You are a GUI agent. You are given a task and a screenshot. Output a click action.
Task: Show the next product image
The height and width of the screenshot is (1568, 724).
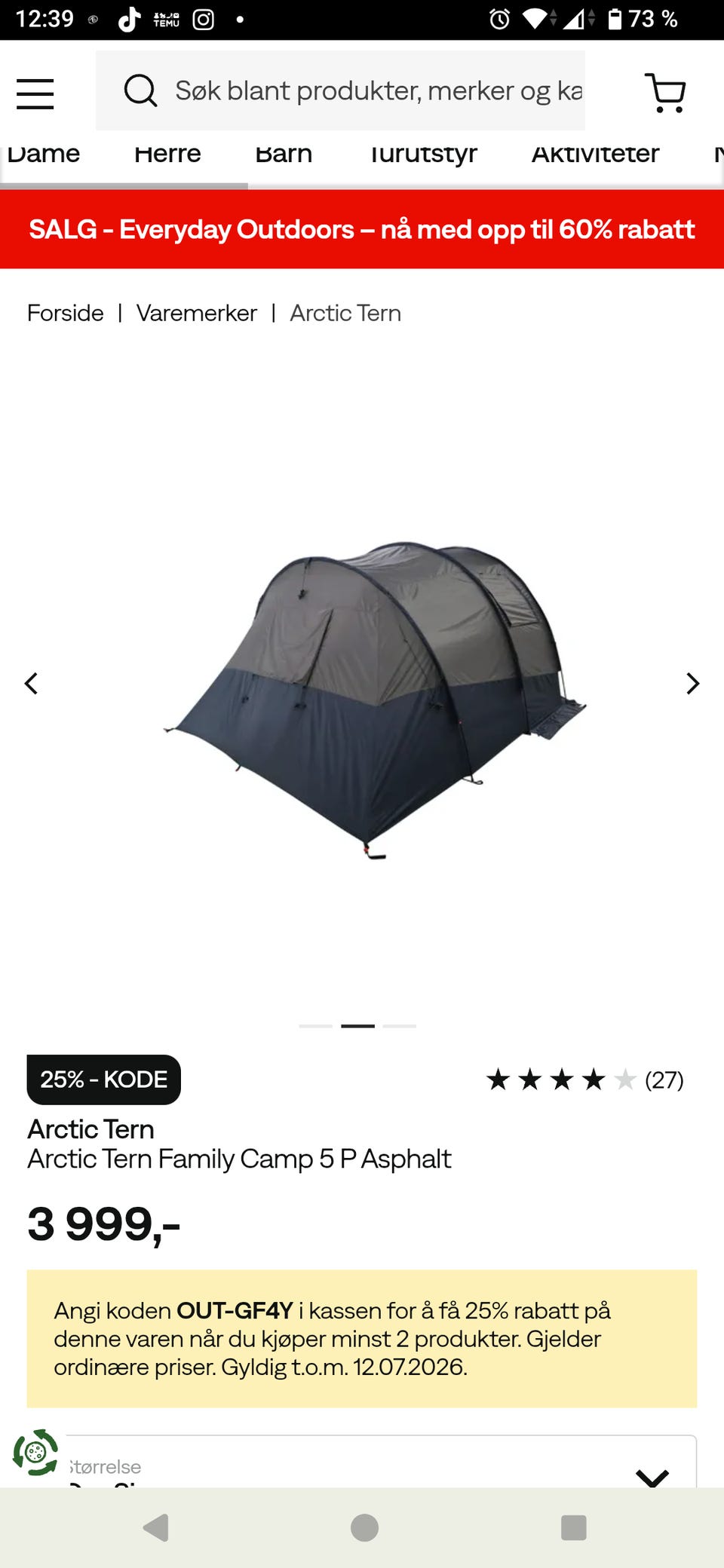[x=692, y=684]
